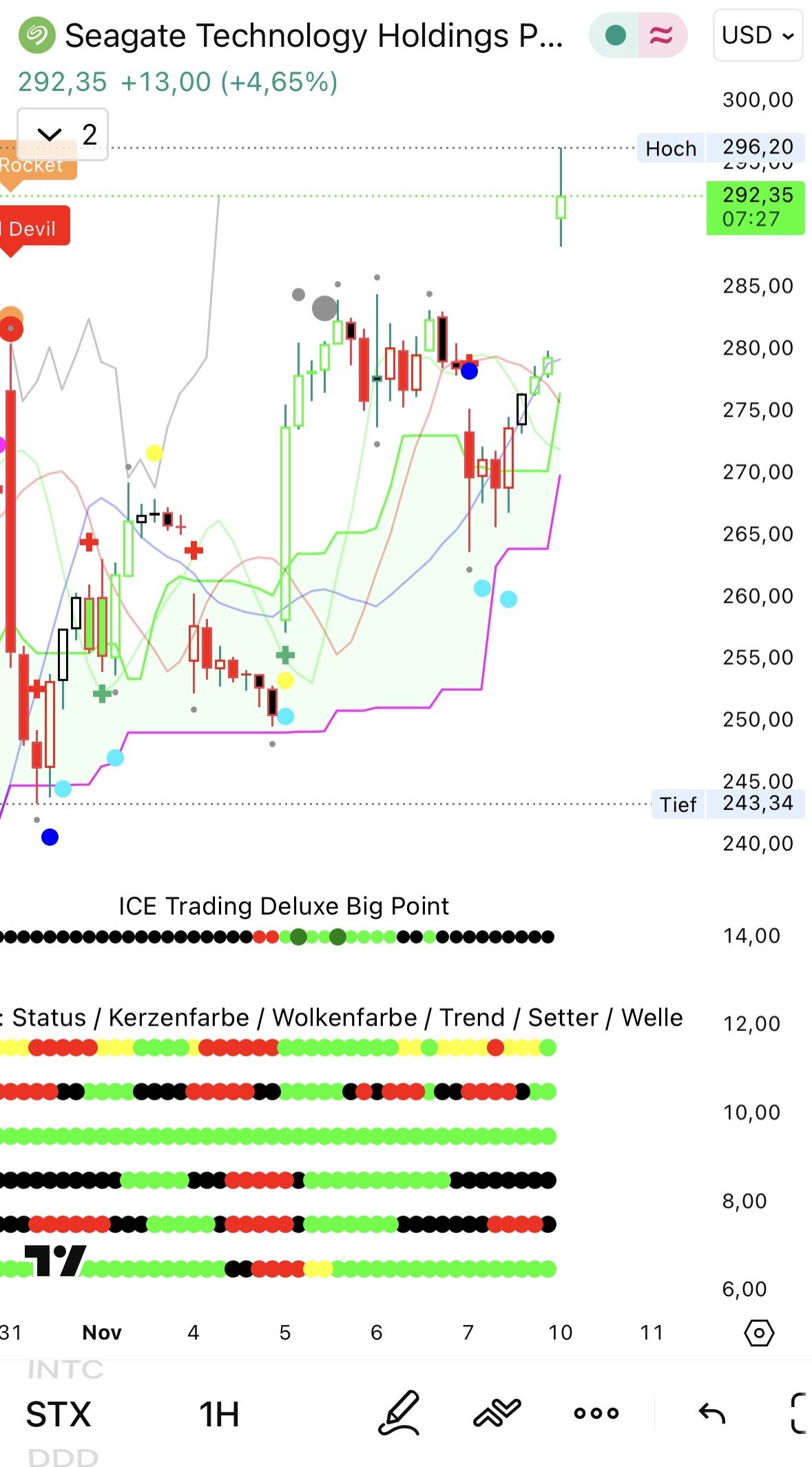Image resolution: width=812 pixels, height=1467 pixels.
Task: Open the indicators menu
Action: [x=497, y=1413]
